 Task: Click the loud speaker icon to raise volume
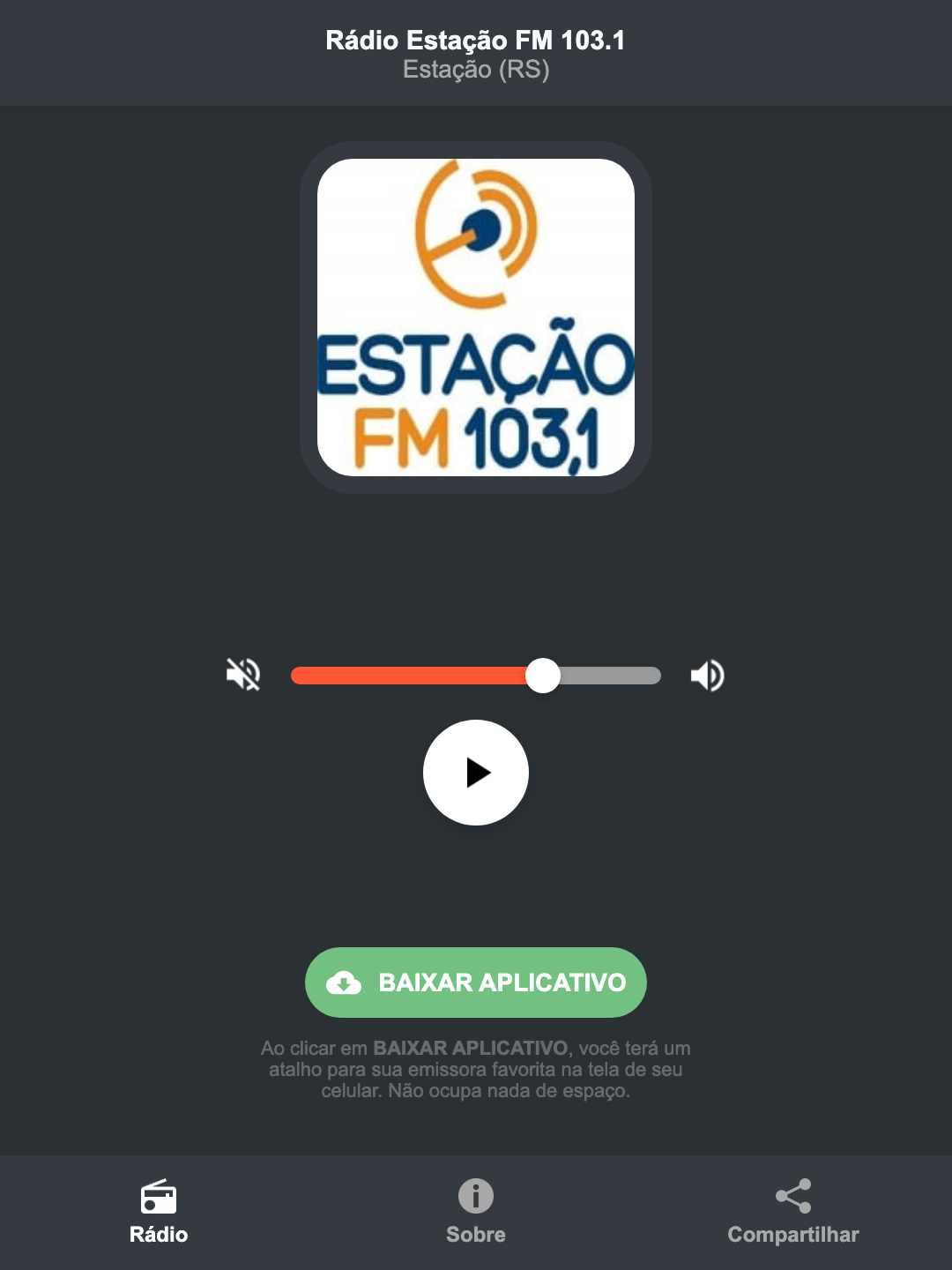(x=706, y=675)
